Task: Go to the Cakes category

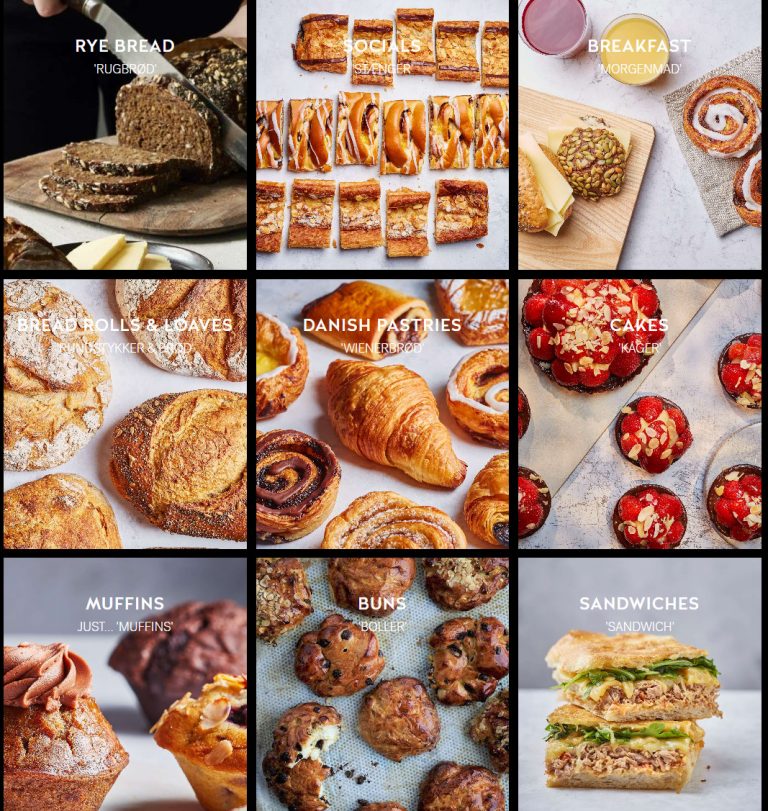Action: tap(639, 414)
